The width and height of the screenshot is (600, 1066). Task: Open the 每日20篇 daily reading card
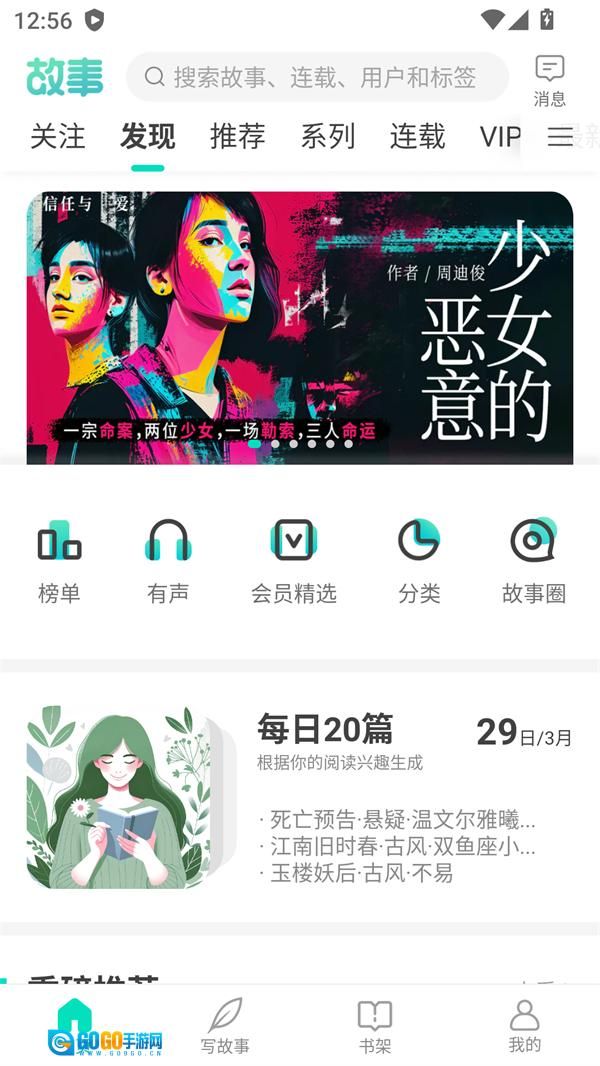coord(300,797)
